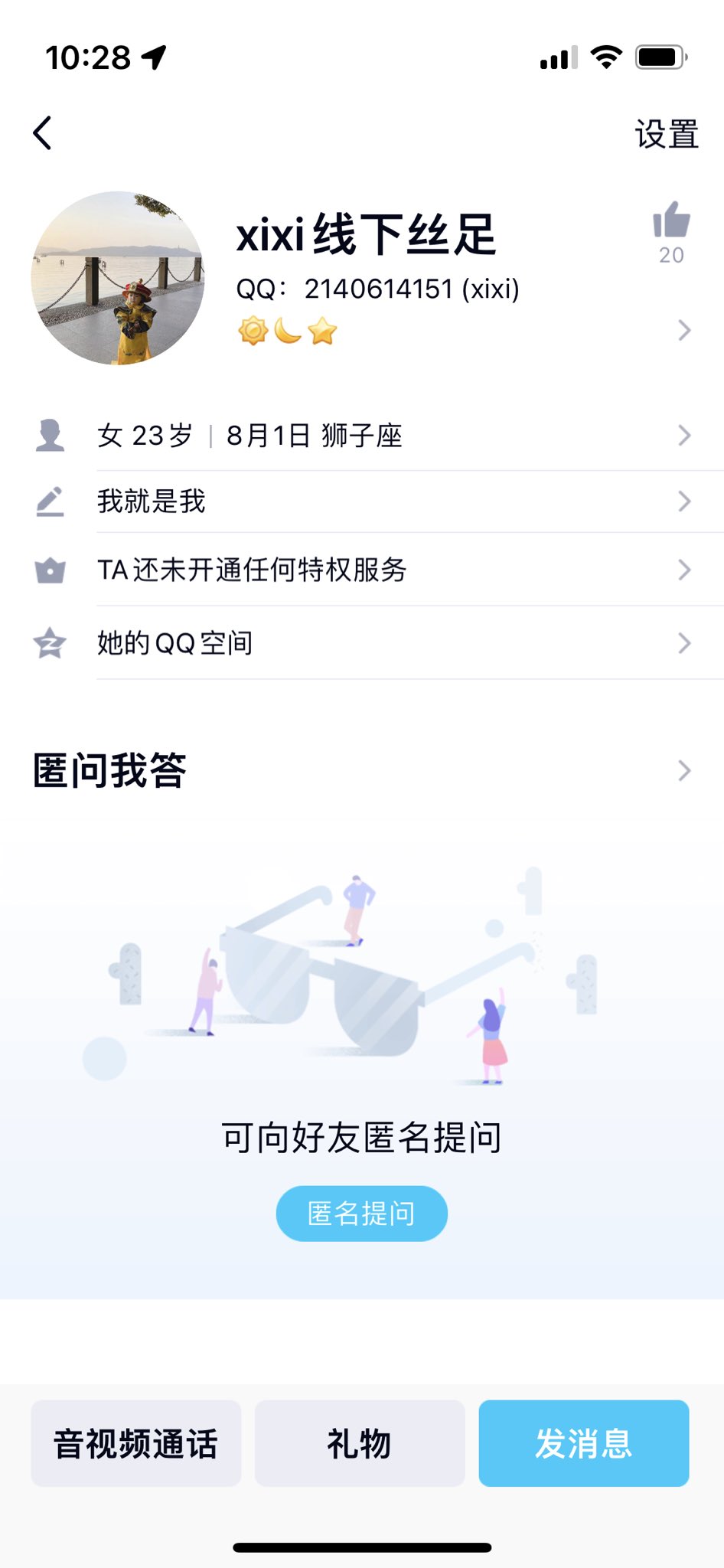The width and height of the screenshot is (724, 1568).
Task: Visit 她的QQ空间
Action: click(x=383, y=643)
